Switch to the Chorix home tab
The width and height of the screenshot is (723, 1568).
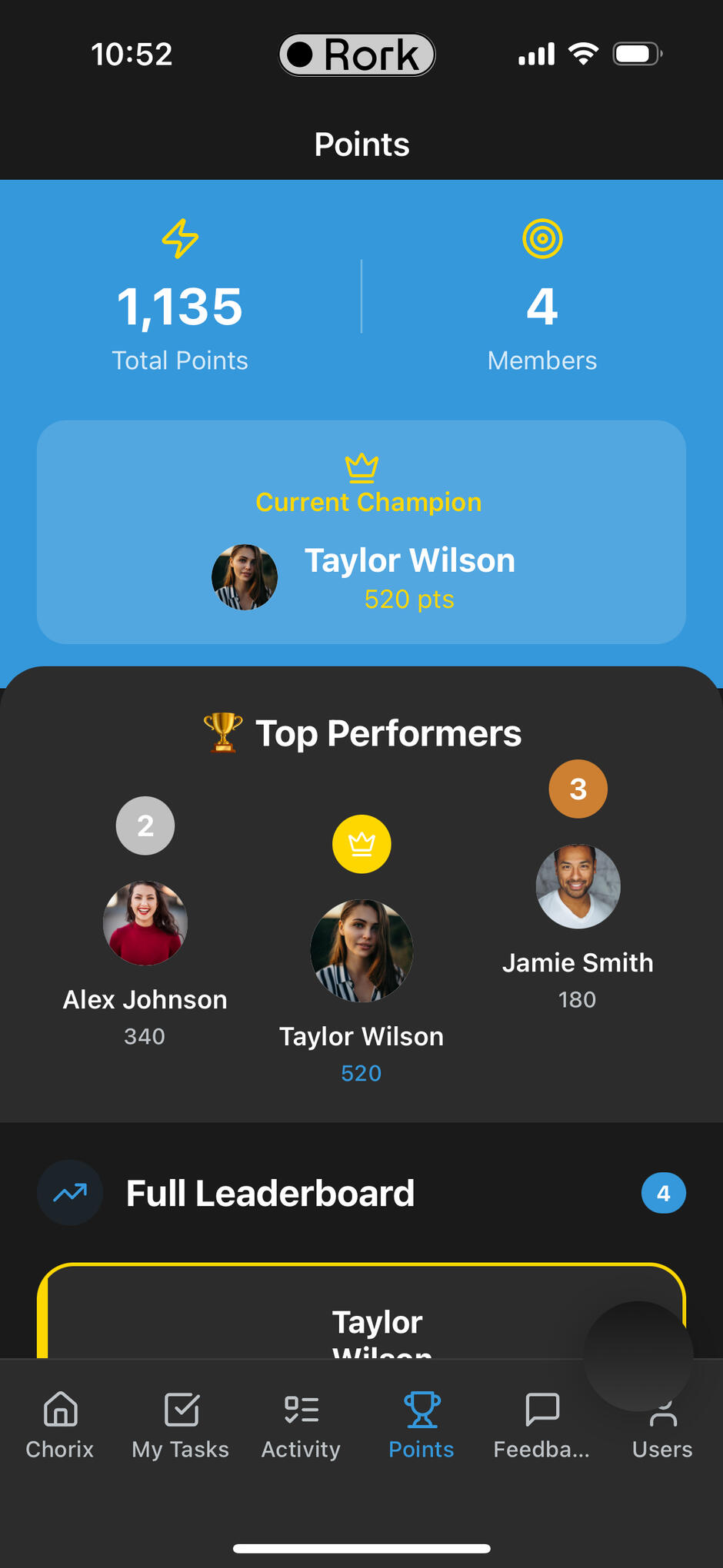click(60, 1424)
